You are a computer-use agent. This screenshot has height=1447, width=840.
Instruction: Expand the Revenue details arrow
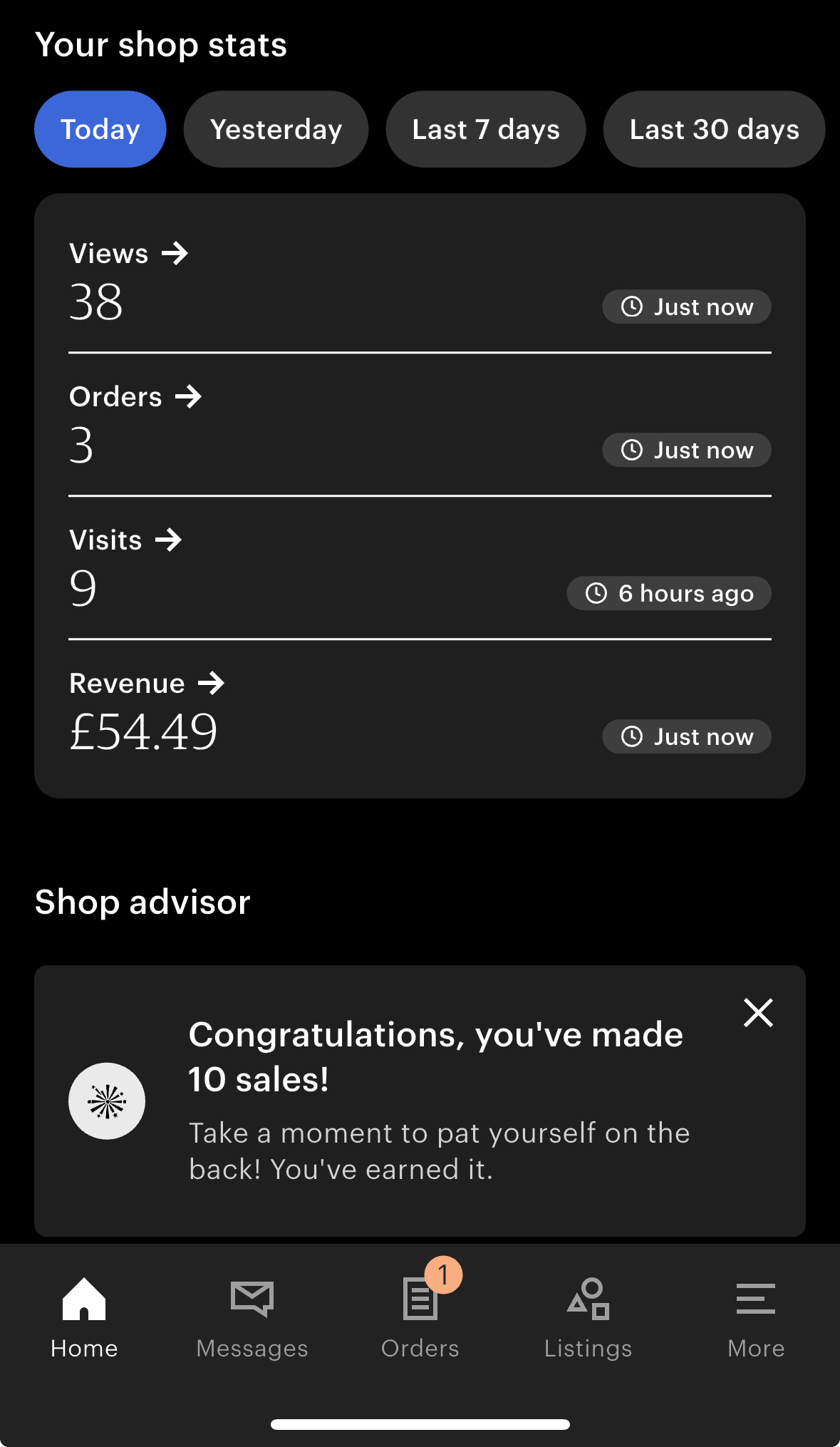coord(213,682)
